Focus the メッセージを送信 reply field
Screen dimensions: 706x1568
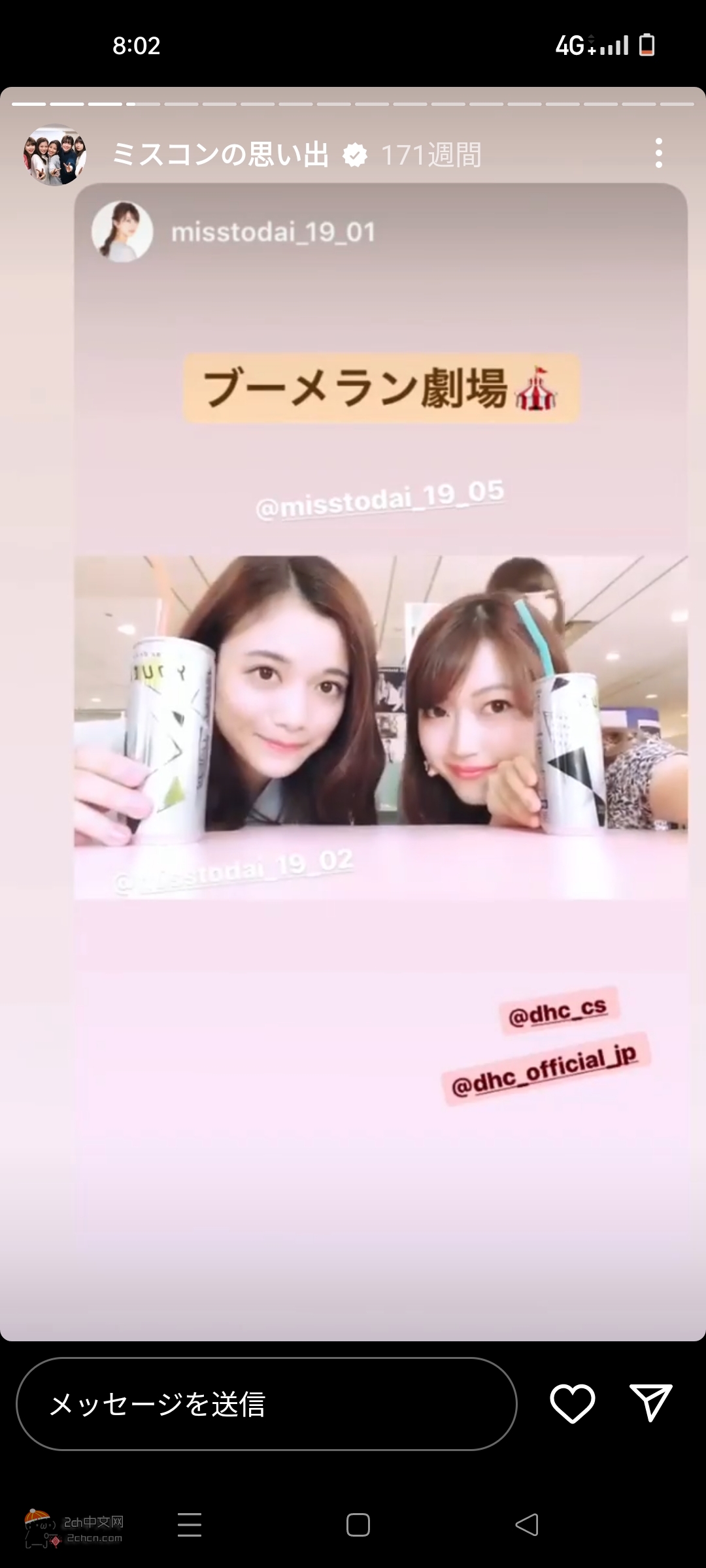266,1403
